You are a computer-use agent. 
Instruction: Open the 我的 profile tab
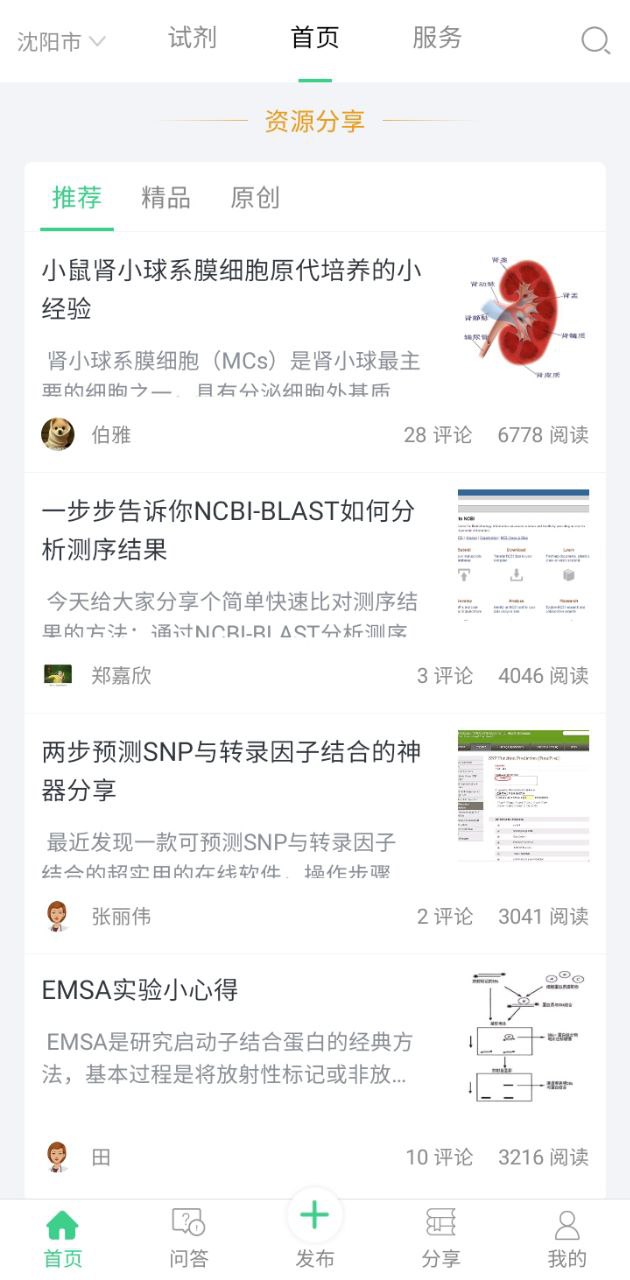567,1236
